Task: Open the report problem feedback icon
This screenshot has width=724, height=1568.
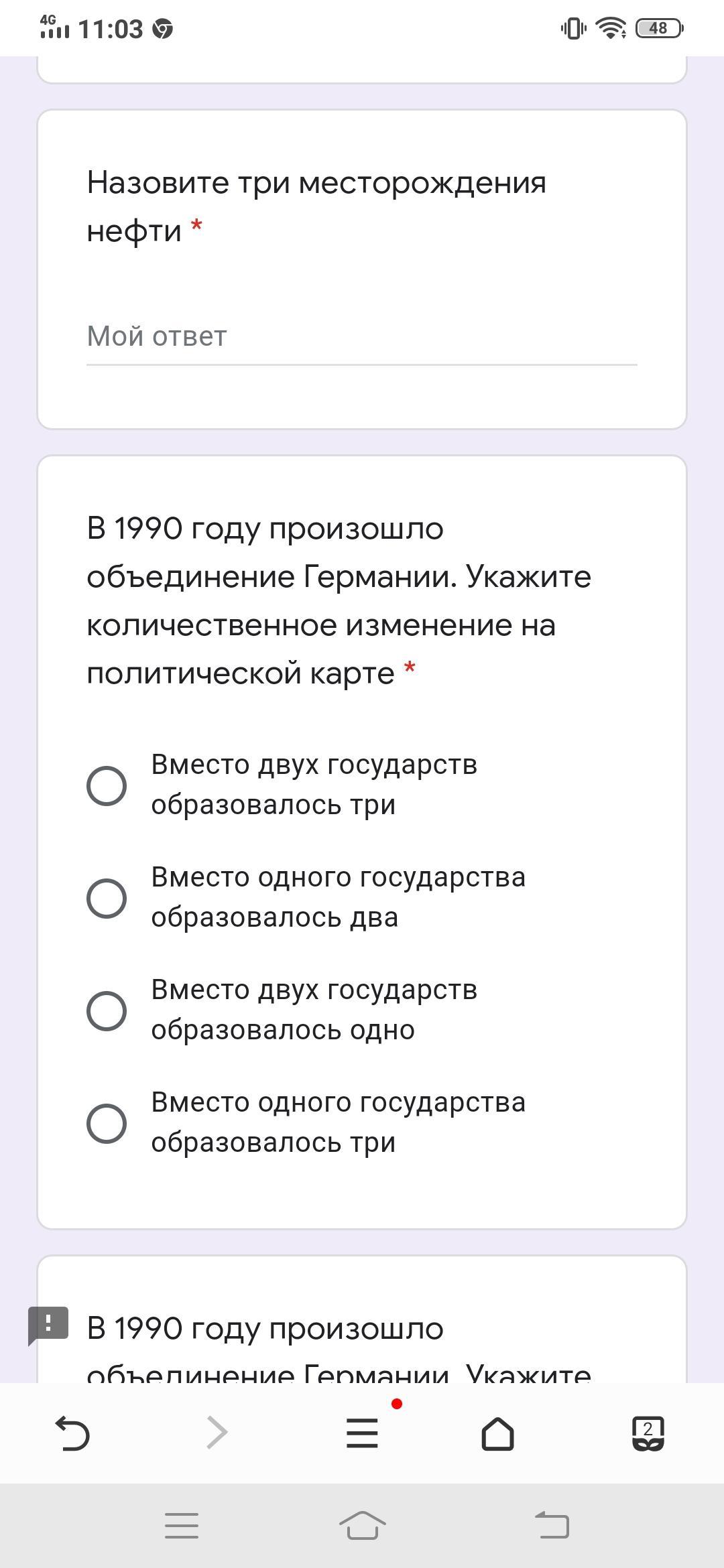Action: [x=48, y=1325]
